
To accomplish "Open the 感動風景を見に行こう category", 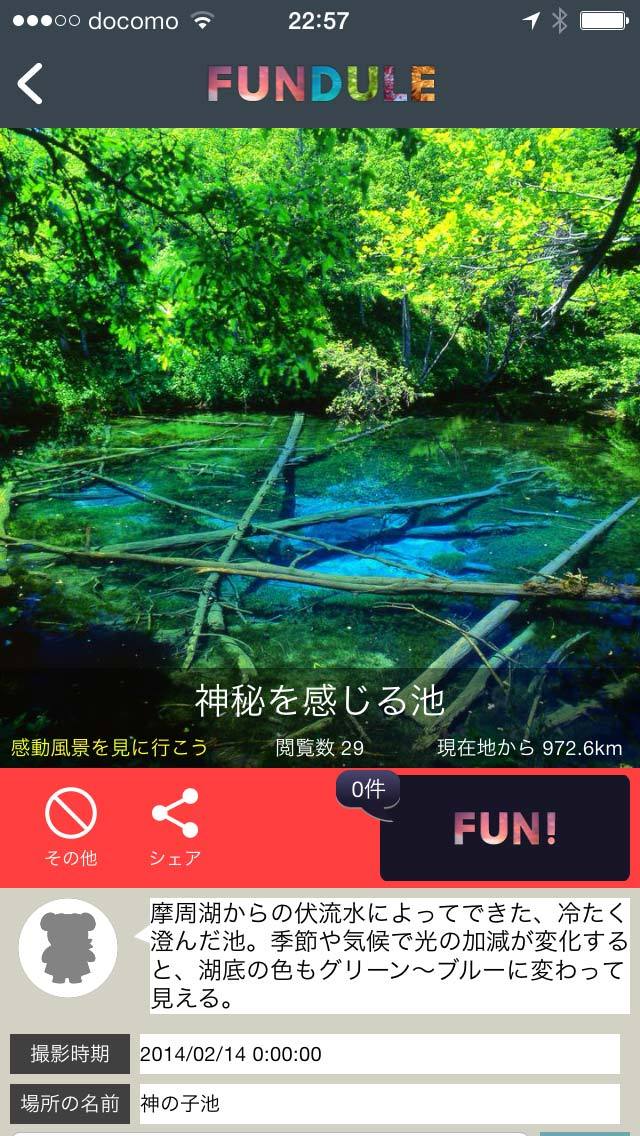I will (109, 748).
